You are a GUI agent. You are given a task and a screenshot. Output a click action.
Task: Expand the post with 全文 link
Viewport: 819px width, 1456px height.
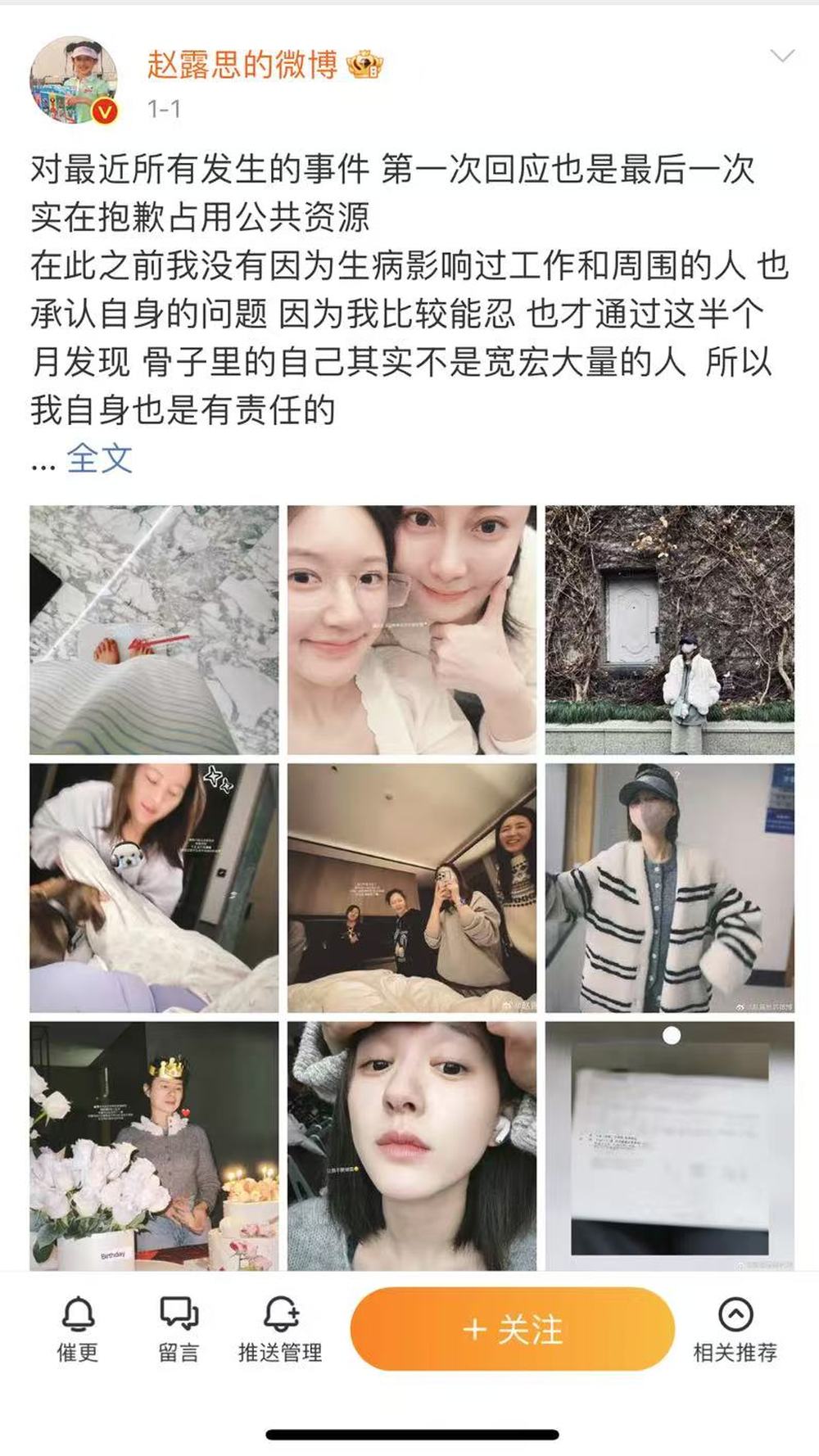tap(99, 459)
